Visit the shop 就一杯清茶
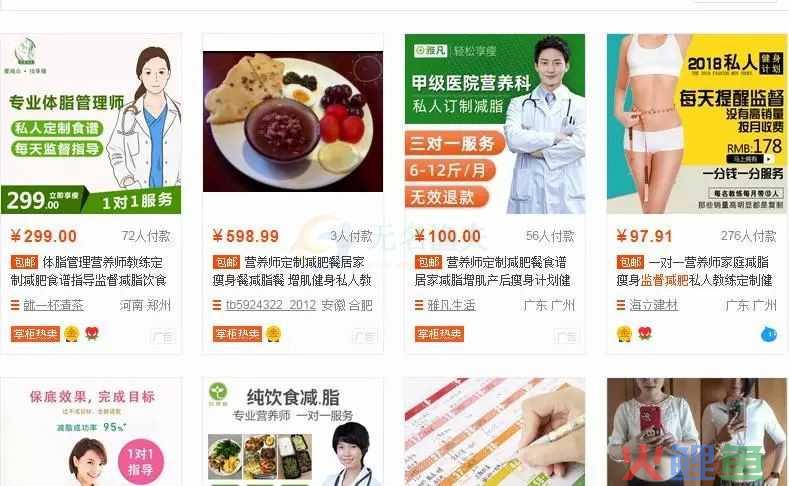This screenshot has width=789, height=486. coord(53,305)
